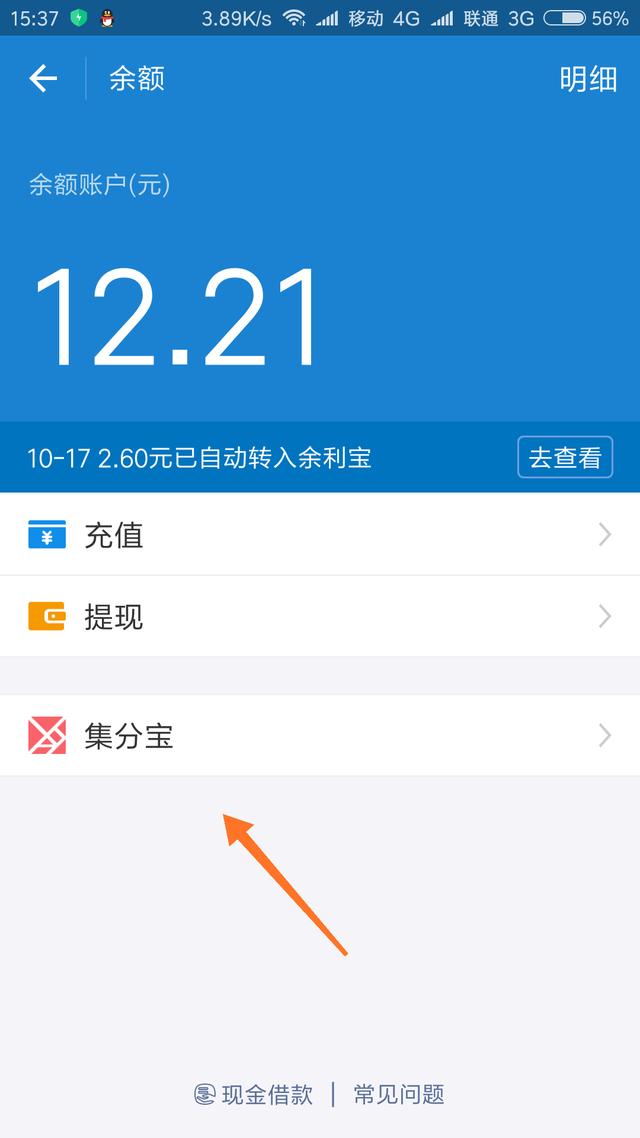
Task: Go back using the arrow icon
Action: pos(43,78)
